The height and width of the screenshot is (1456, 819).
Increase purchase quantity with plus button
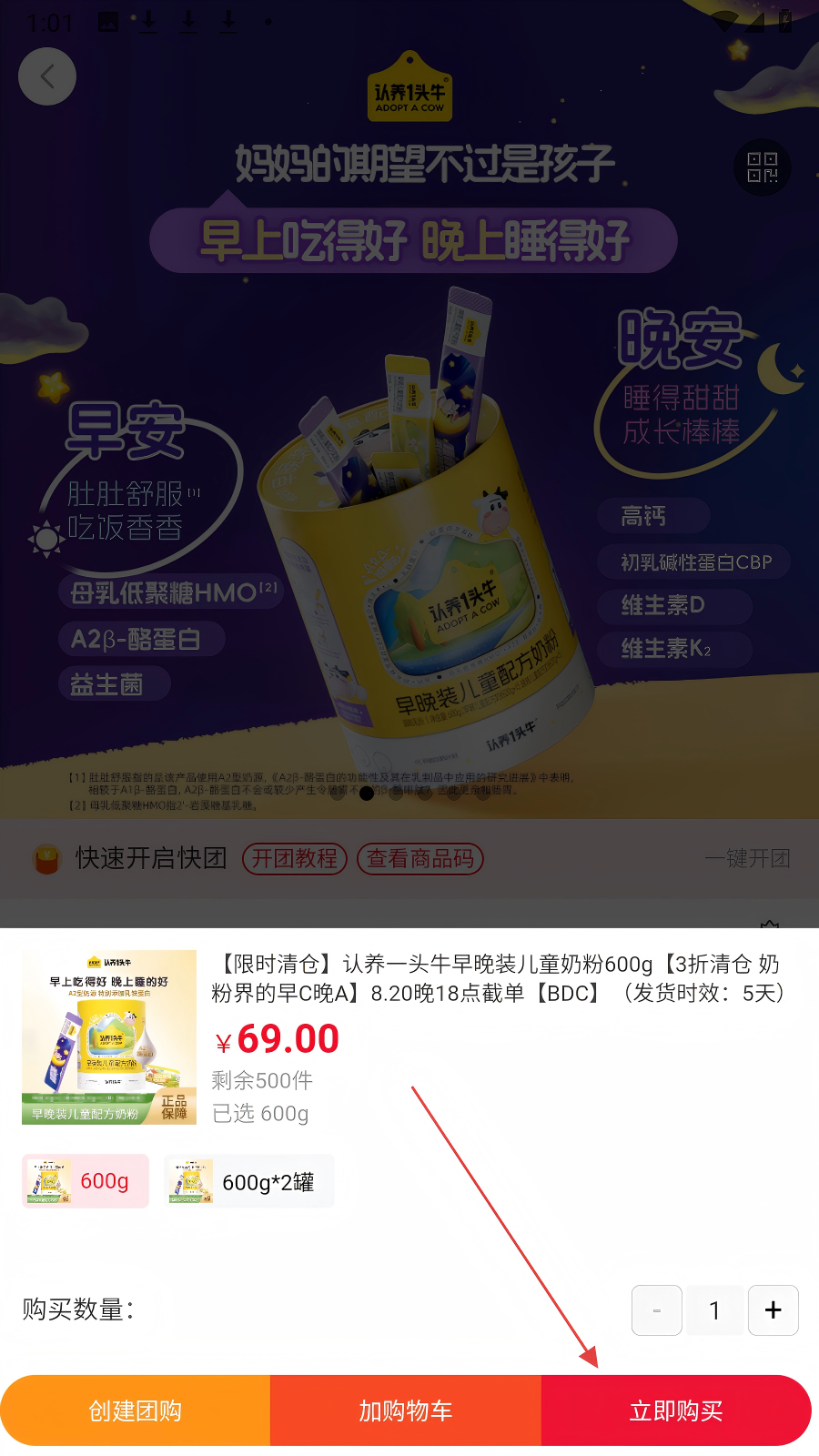[773, 1310]
